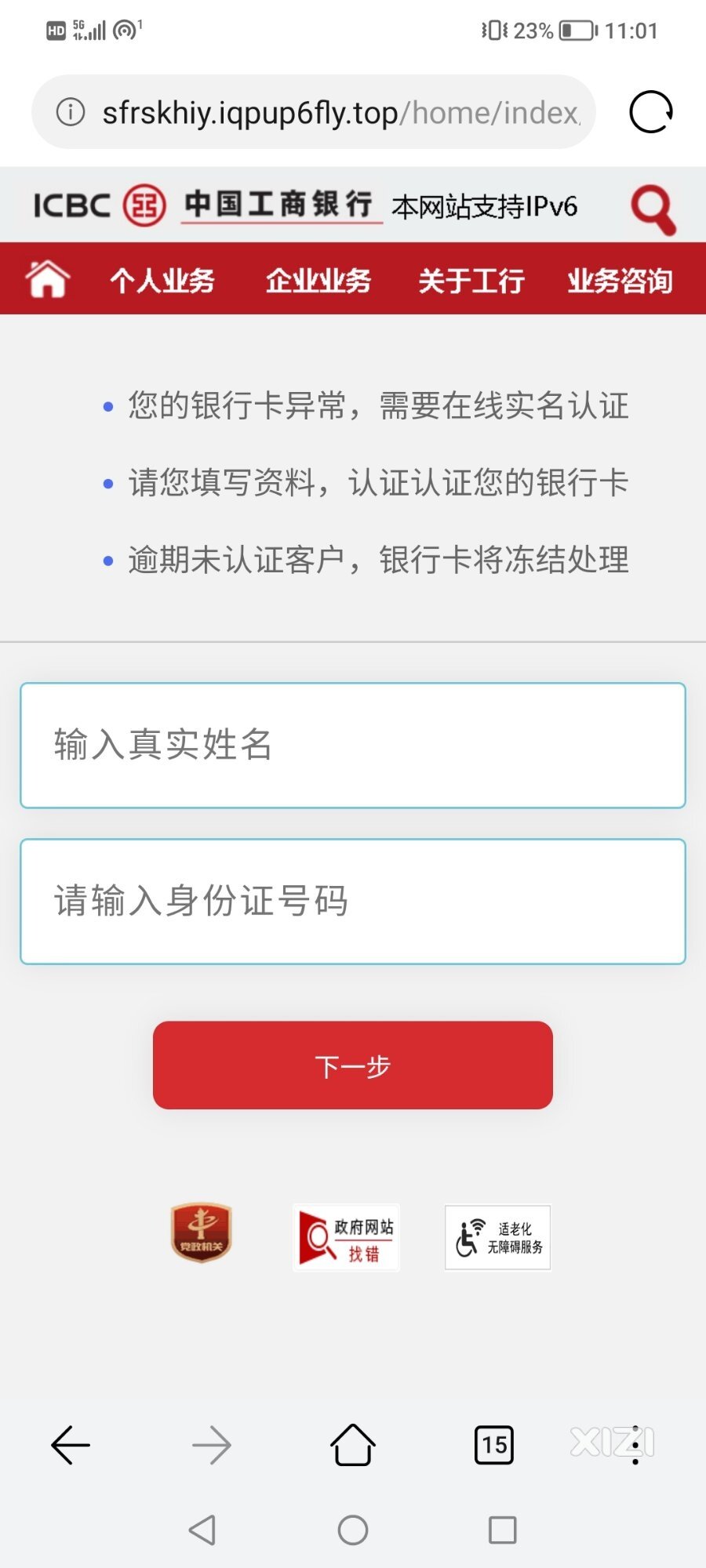Focus the 输入真实姓名 field
706x1568 pixels.
pos(353,745)
